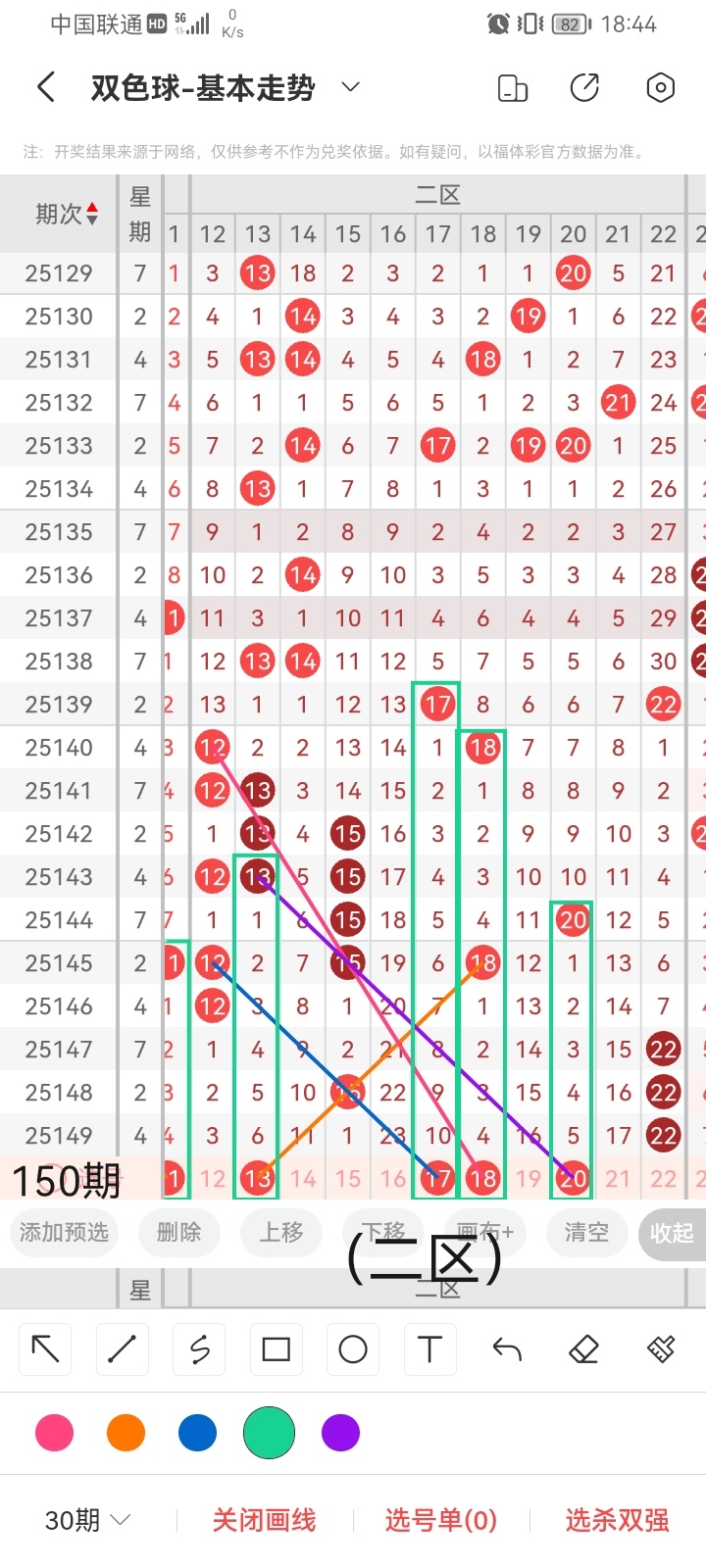706x1568 pixels.
Task: Open the 30期 period dropdown
Action: [88, 1520]
